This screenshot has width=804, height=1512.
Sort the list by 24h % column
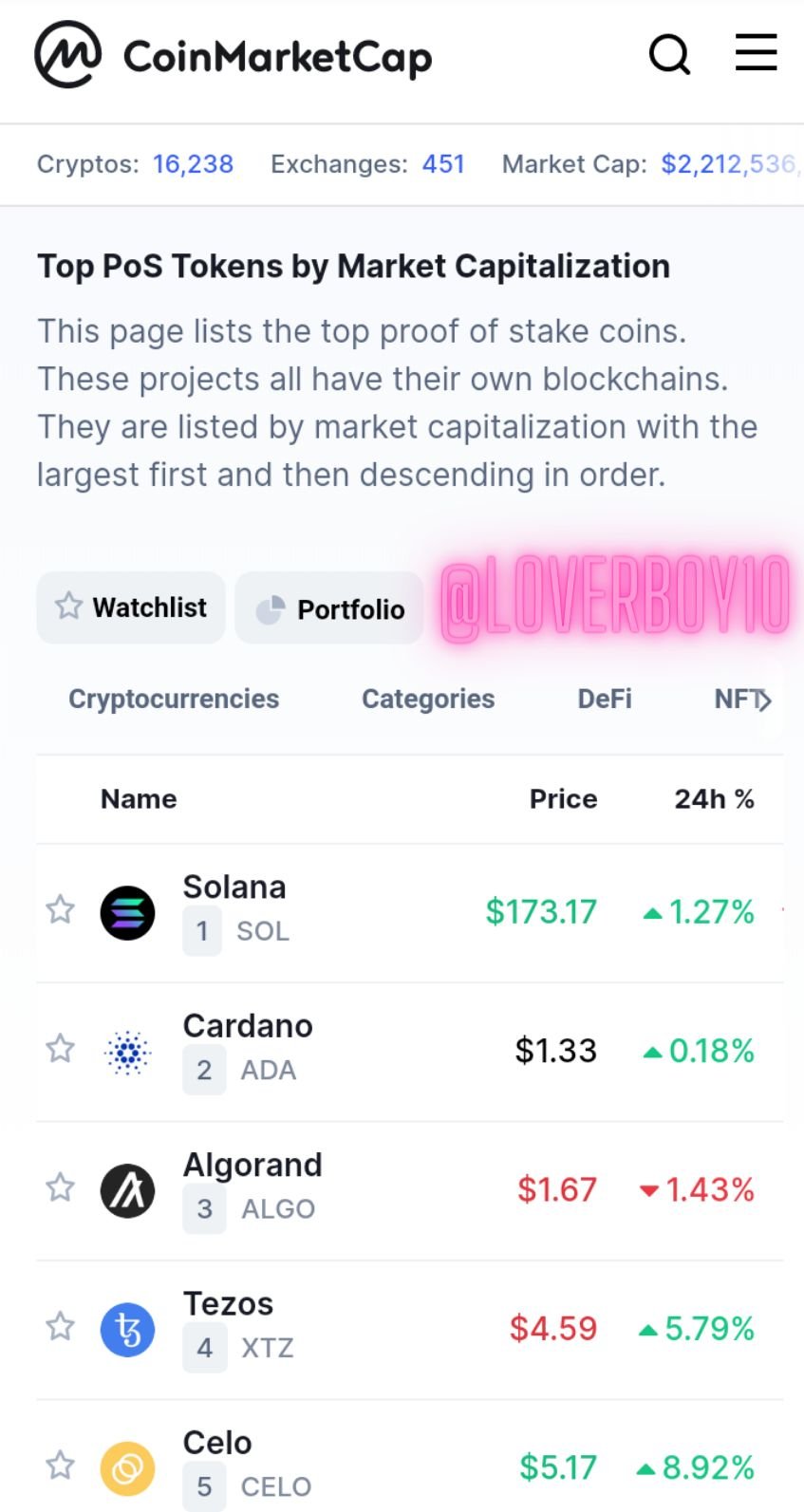point(714,799)
